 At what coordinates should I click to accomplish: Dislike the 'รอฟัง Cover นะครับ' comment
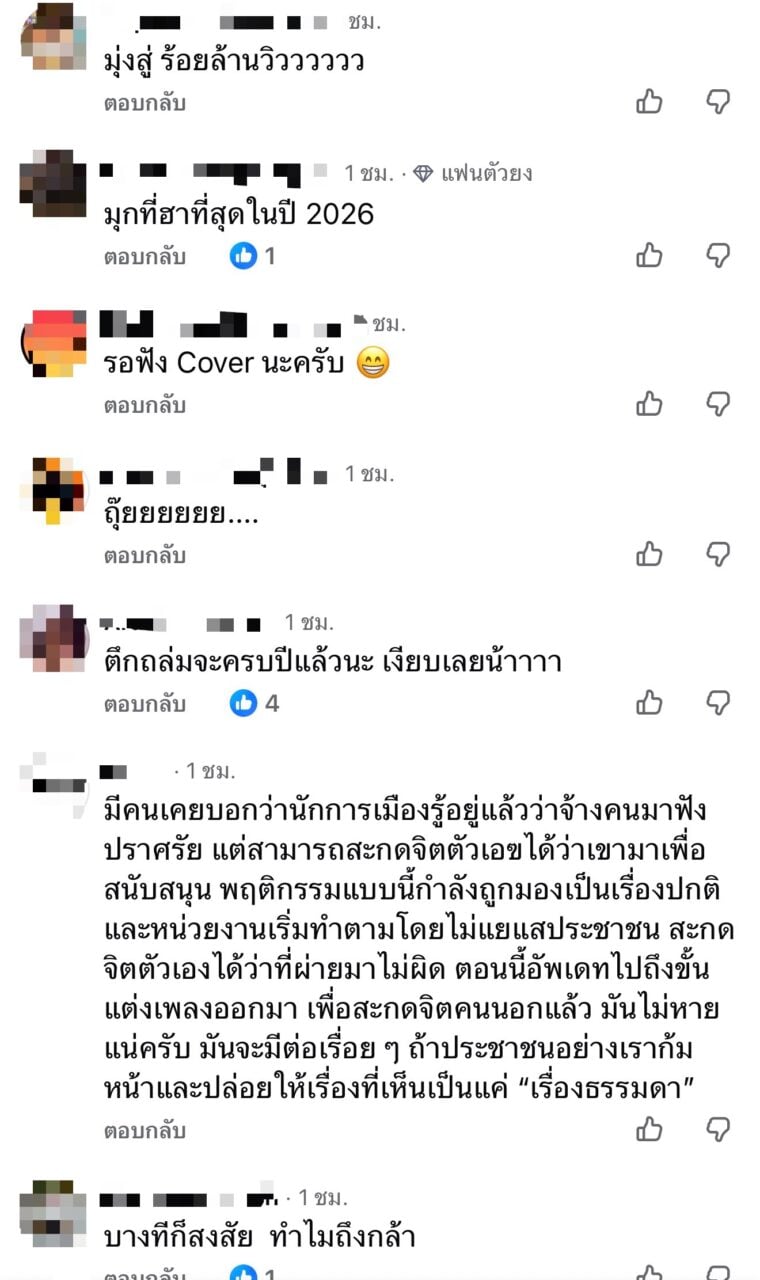[x=718, y=404]
